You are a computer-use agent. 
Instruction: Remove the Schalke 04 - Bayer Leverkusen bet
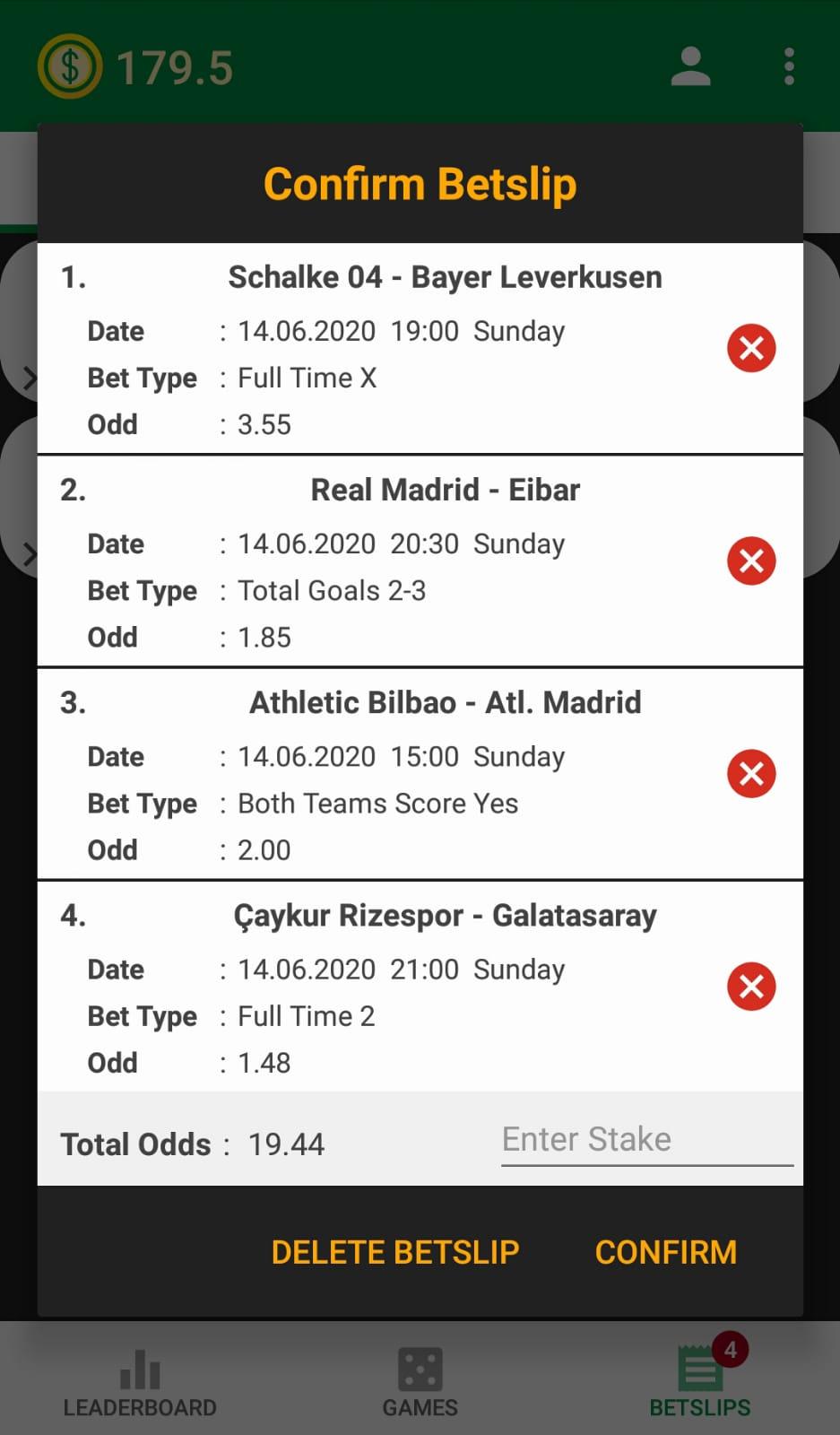click(x=751, y=348)
